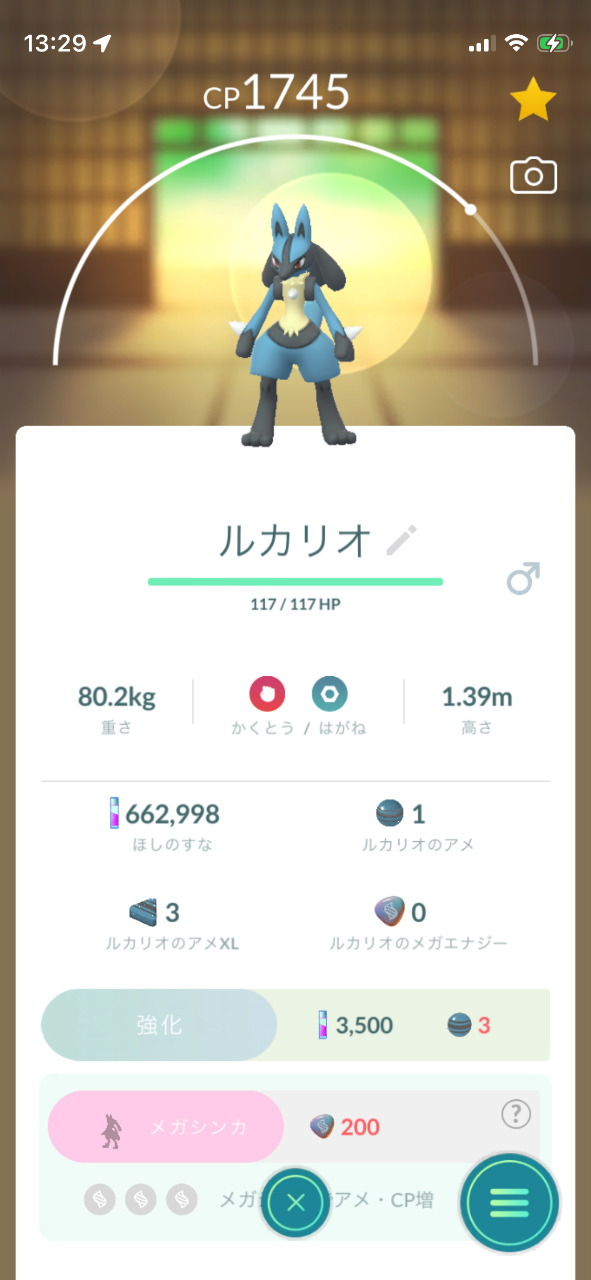Close the Pokémon details screen
The image size is (591, 1280).
coord(296,1202)
